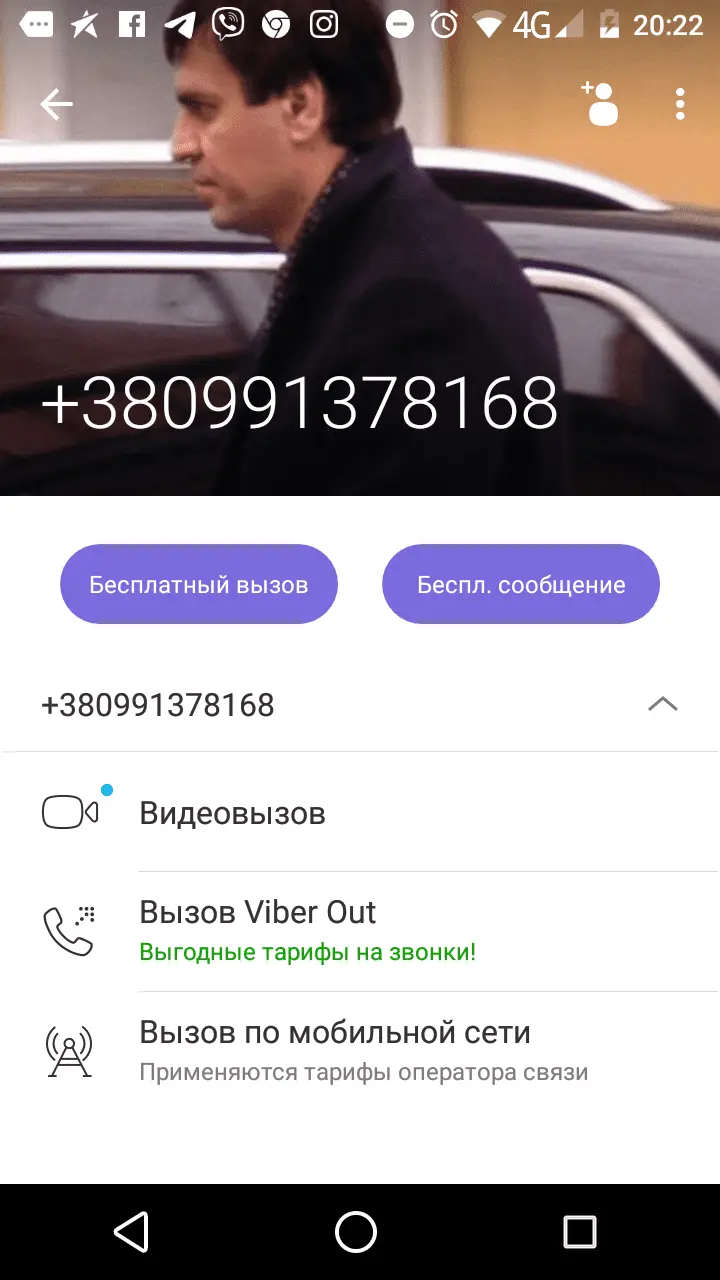The height and width of the screenshot is (1280, 720).
Task: Open the three-dot overflow menu
Action: [680, 104]
